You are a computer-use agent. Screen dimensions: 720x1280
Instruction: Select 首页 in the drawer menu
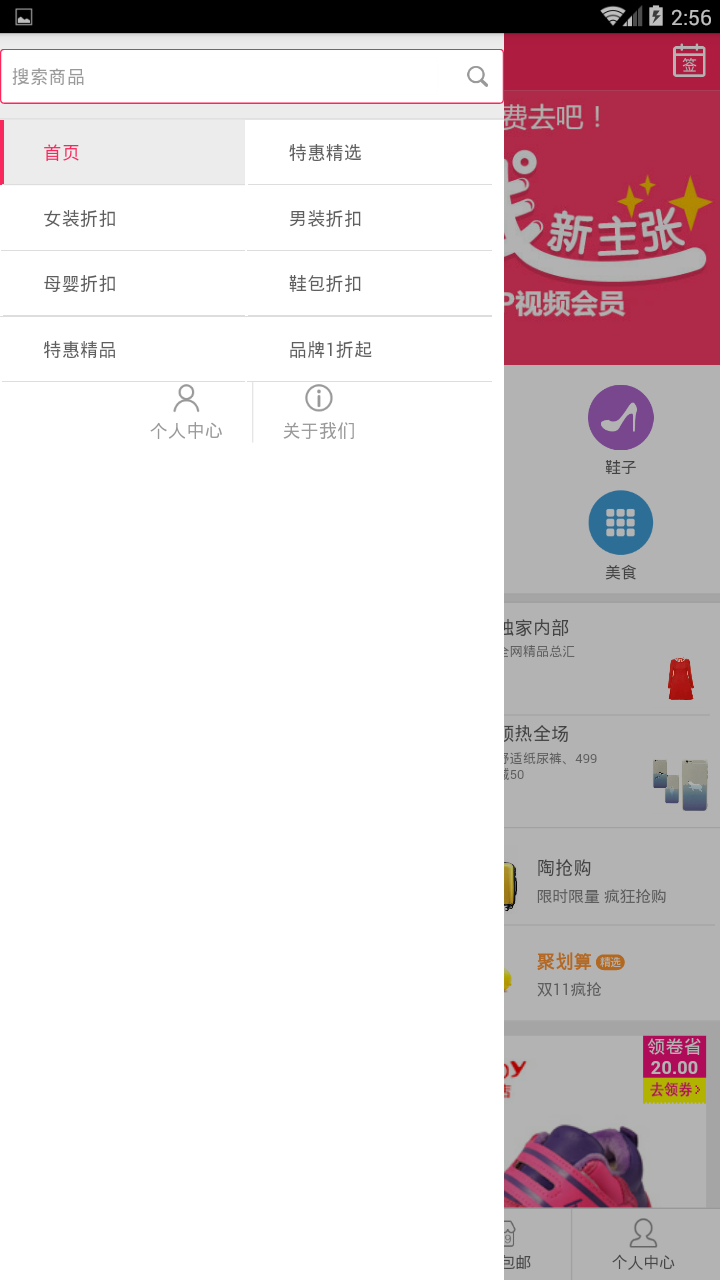(123, 153)
